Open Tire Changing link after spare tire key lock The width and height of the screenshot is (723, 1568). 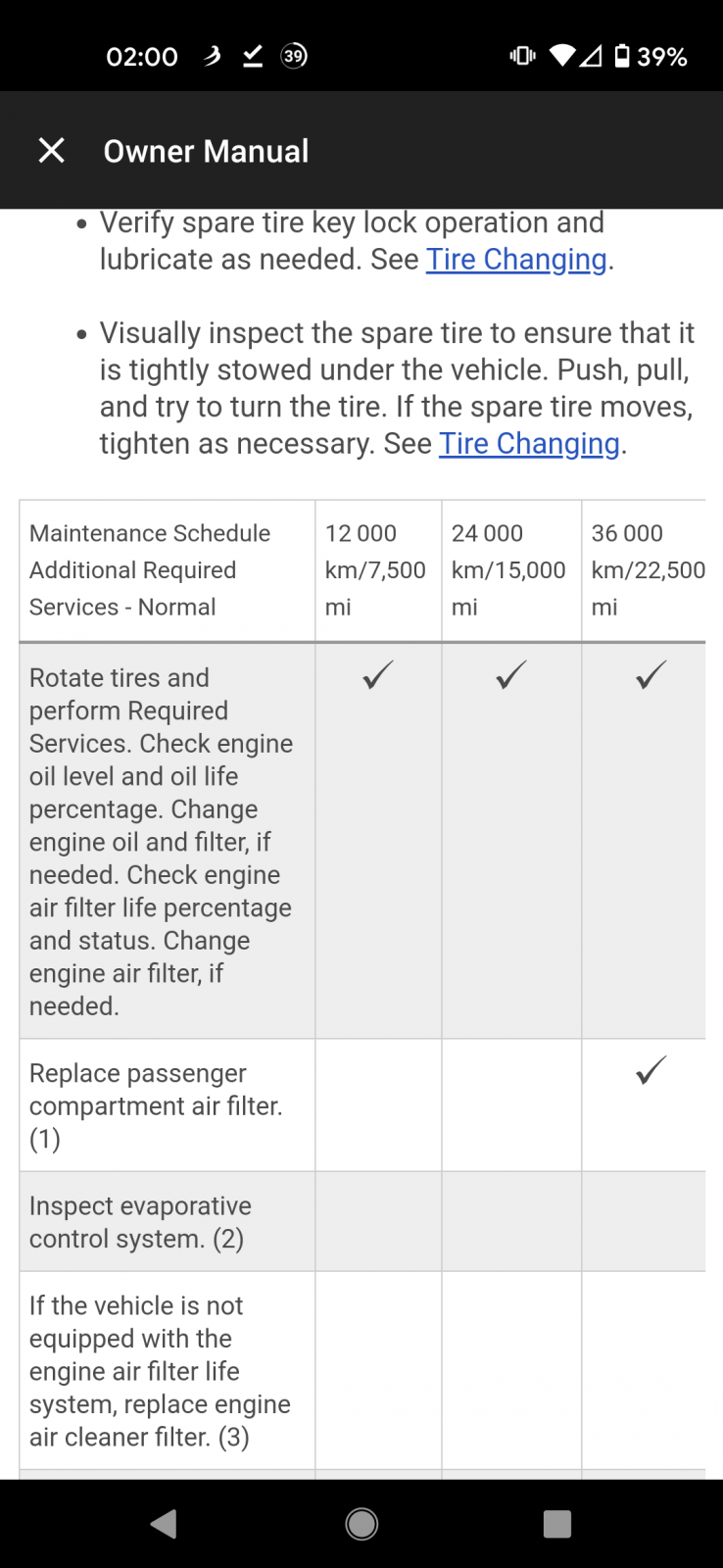516,260
